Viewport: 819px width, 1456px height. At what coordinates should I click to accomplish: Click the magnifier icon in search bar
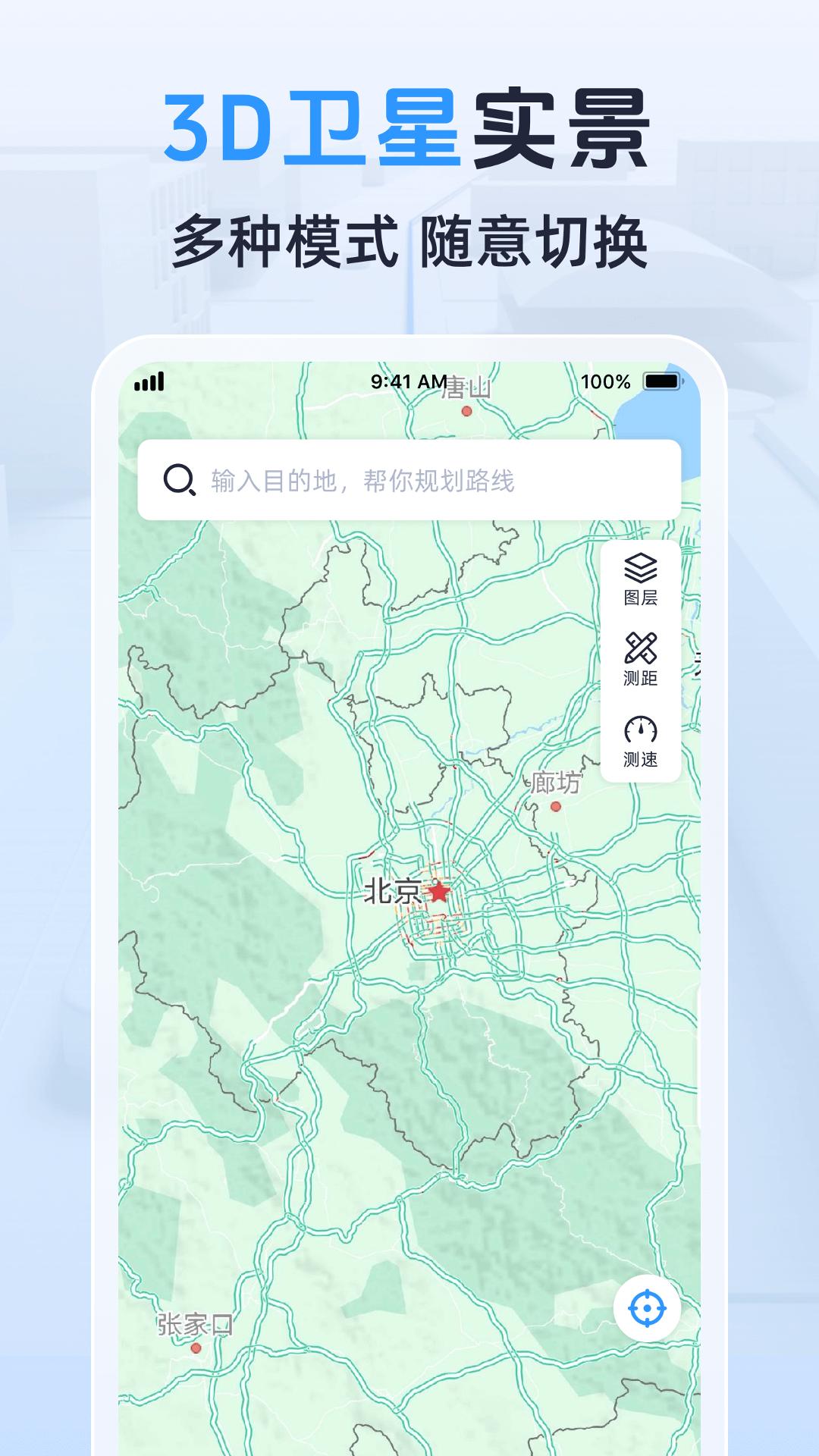[x=179, y=479]
